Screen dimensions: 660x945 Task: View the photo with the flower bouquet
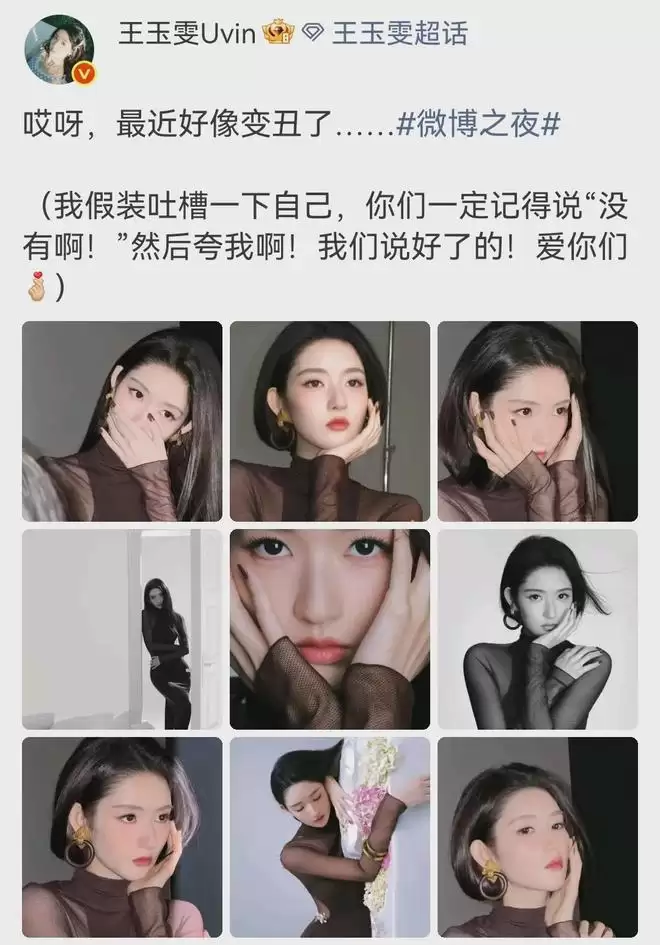click(330, 837)
